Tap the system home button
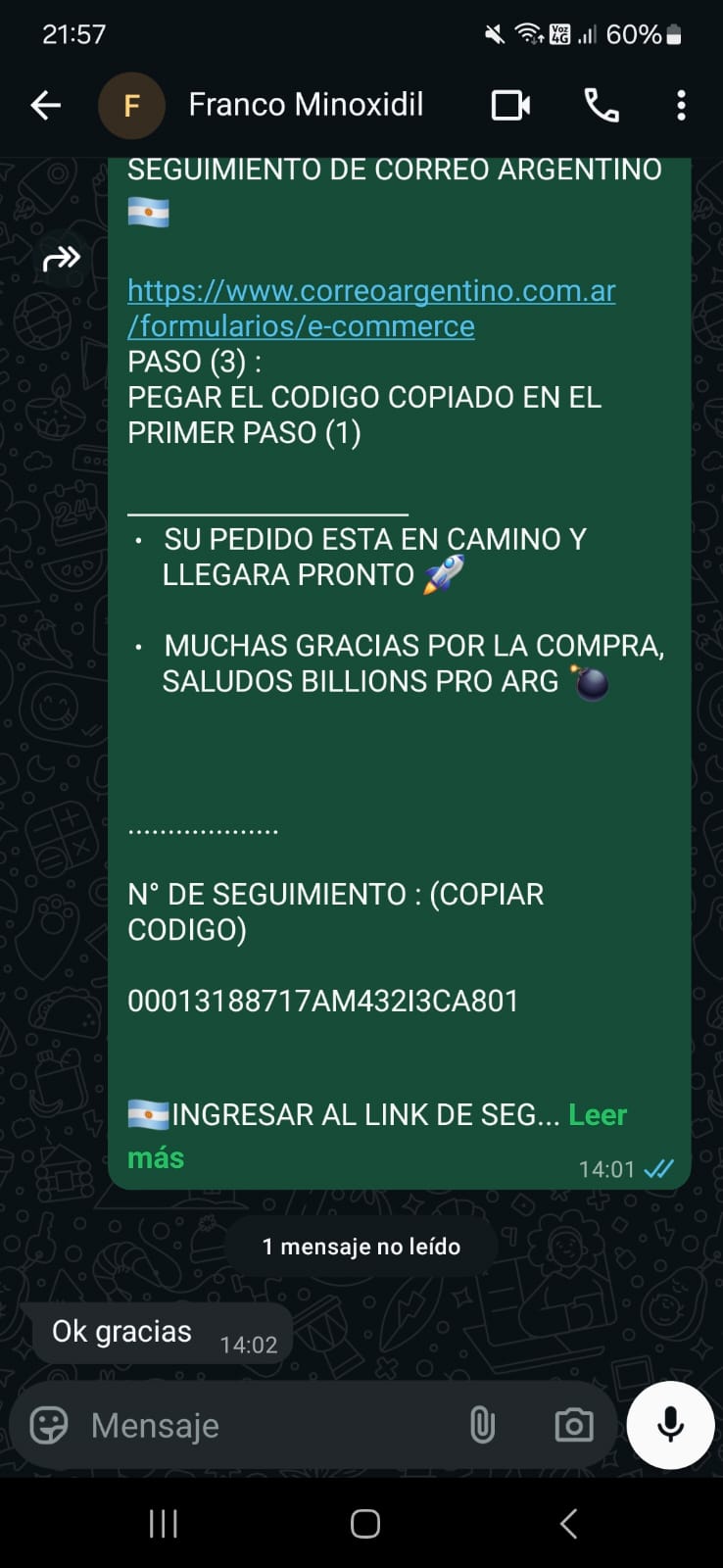Image resolution: width=723 pixels, height=1568 pixels. (364, 1524)
